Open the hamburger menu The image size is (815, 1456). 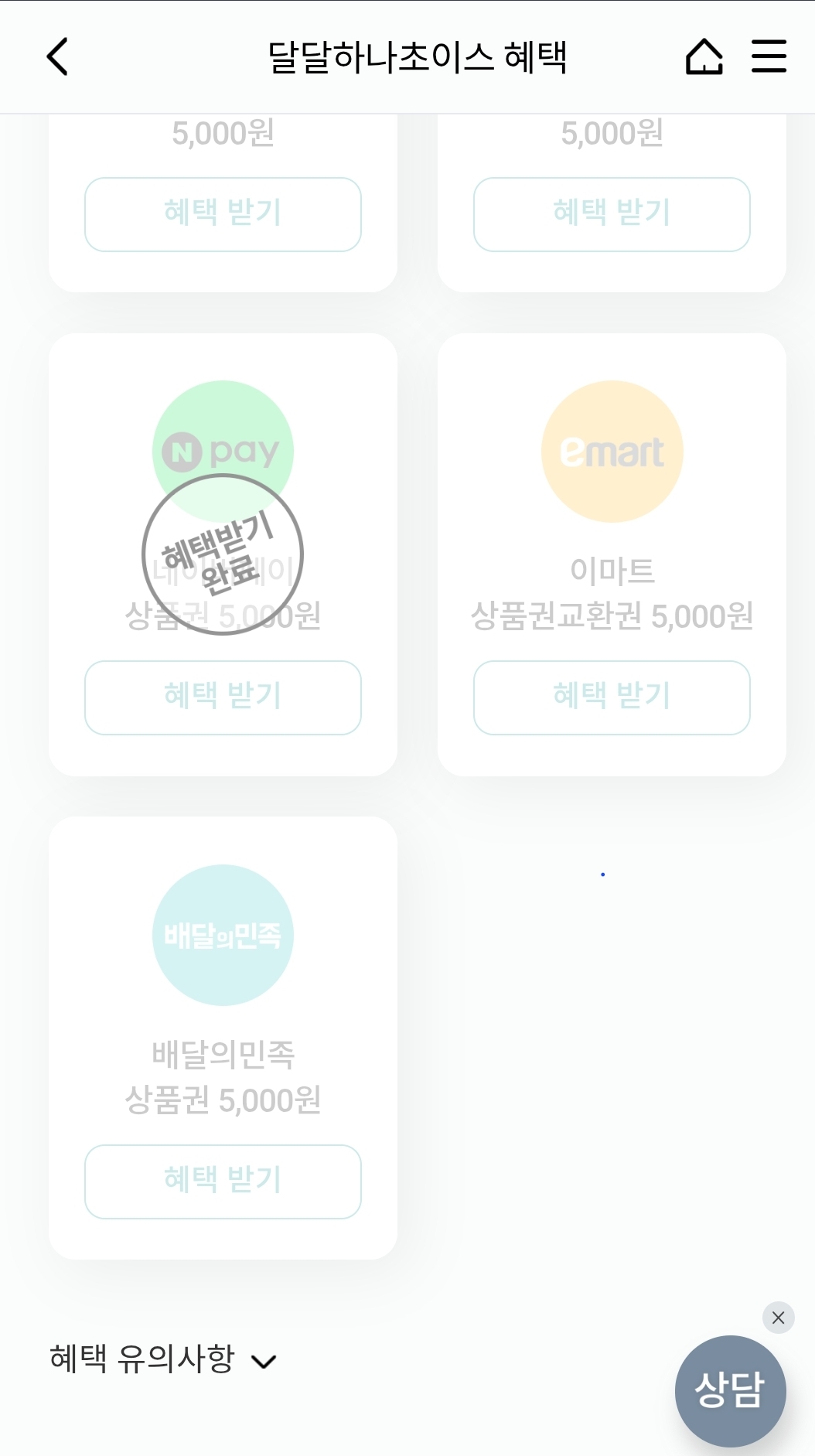click(769, 56)
